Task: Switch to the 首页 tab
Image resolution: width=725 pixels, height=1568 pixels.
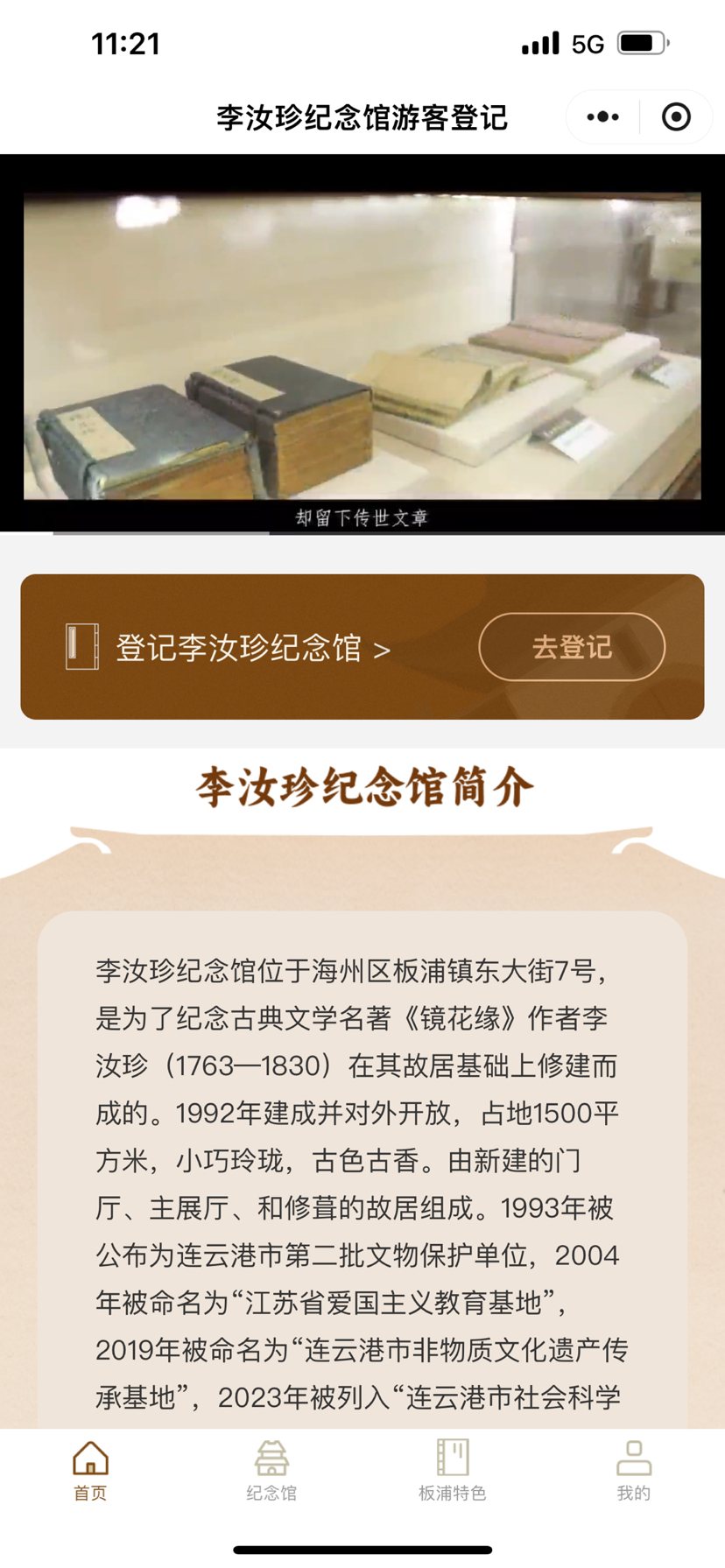Action: click(90, 1471)
